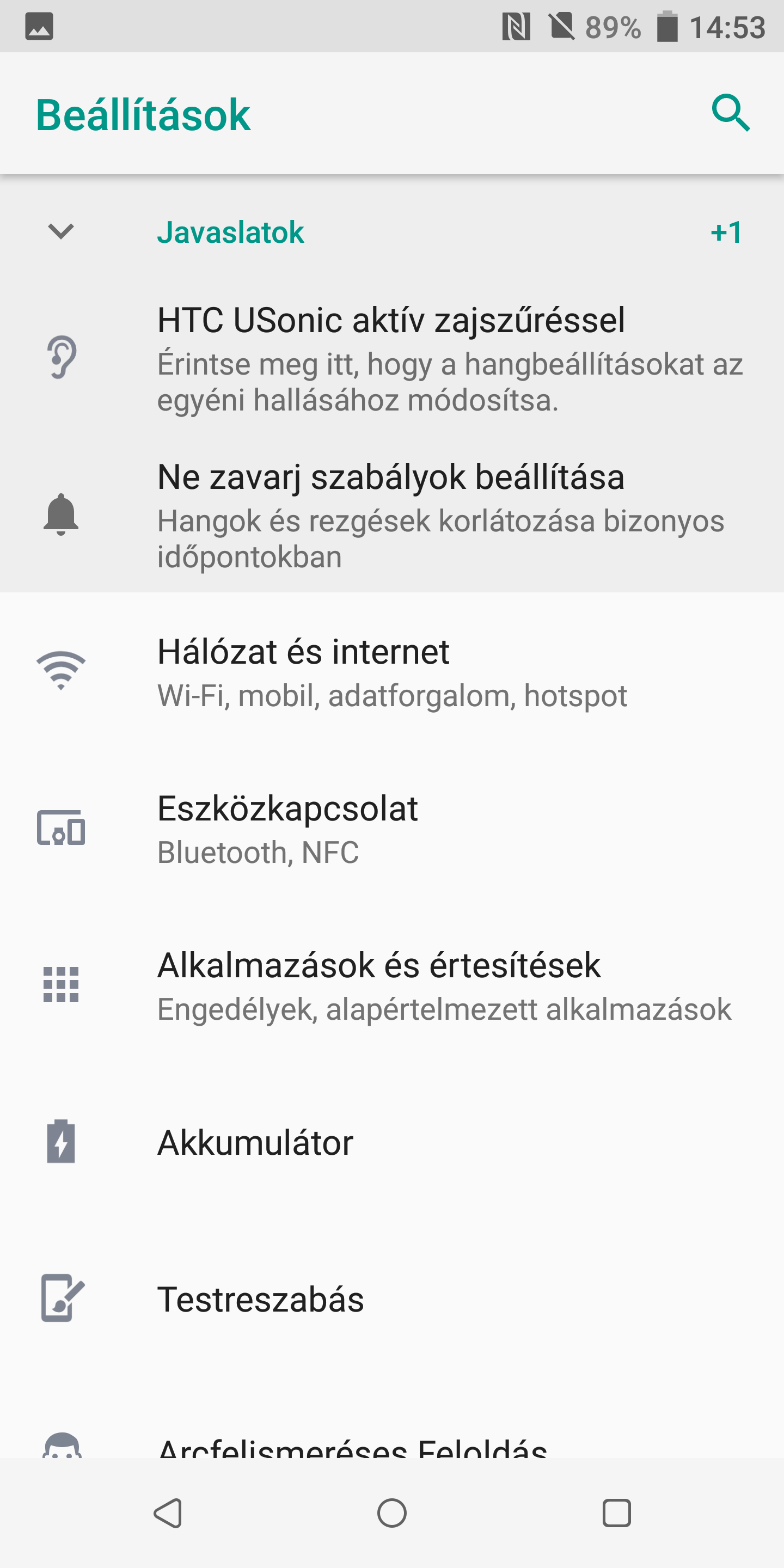The height and width of the screenshot is (1568, 784).
Task: Open Testreszabás settings
Action: click(x=391, y=1299)
